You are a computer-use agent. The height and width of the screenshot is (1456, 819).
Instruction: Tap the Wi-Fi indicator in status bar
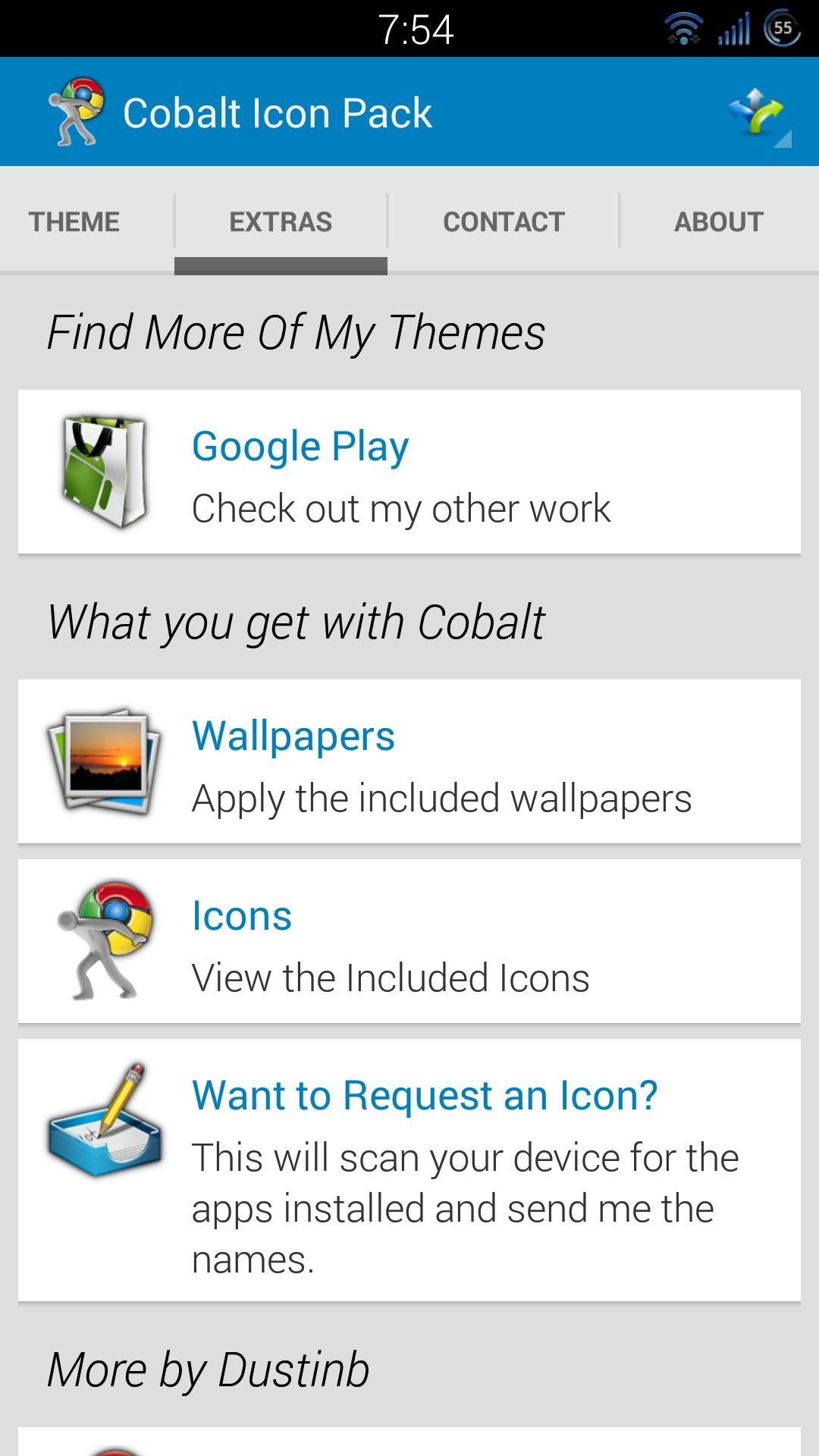pyautogui.click(x=681, y=27)
